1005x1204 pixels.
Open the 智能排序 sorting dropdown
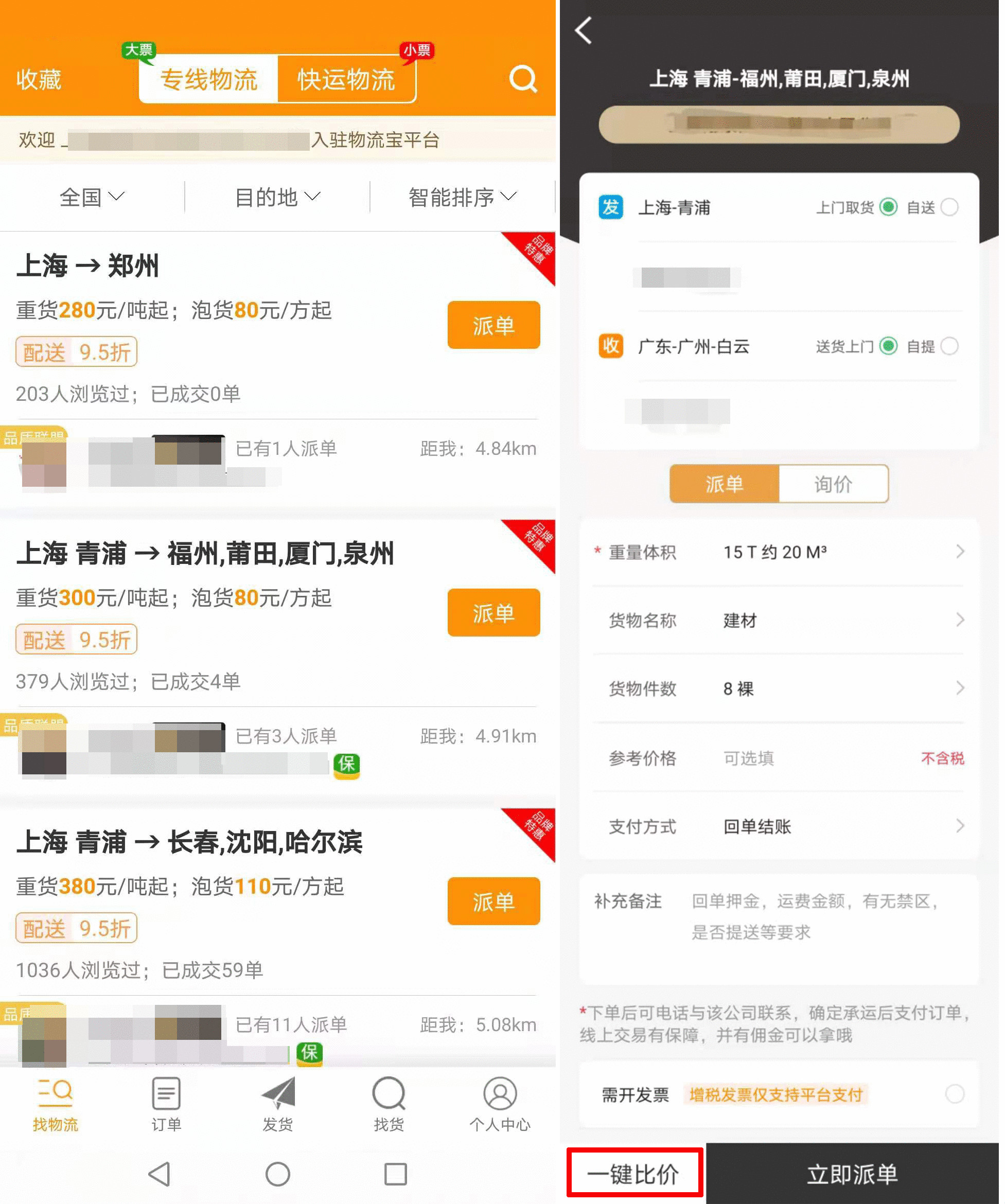pyautogui.click(x=462, y=197)
